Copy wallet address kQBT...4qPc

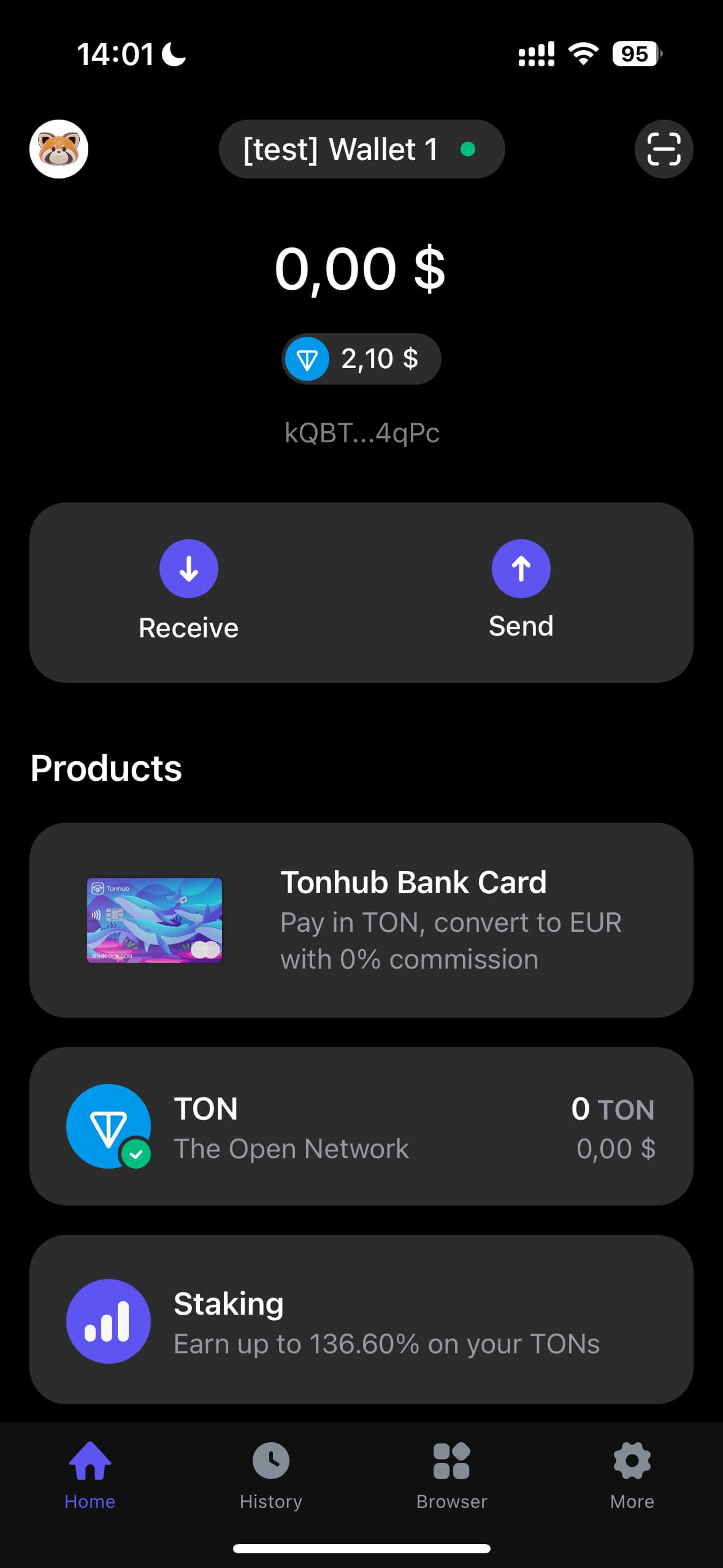click(x=362, y=433)
